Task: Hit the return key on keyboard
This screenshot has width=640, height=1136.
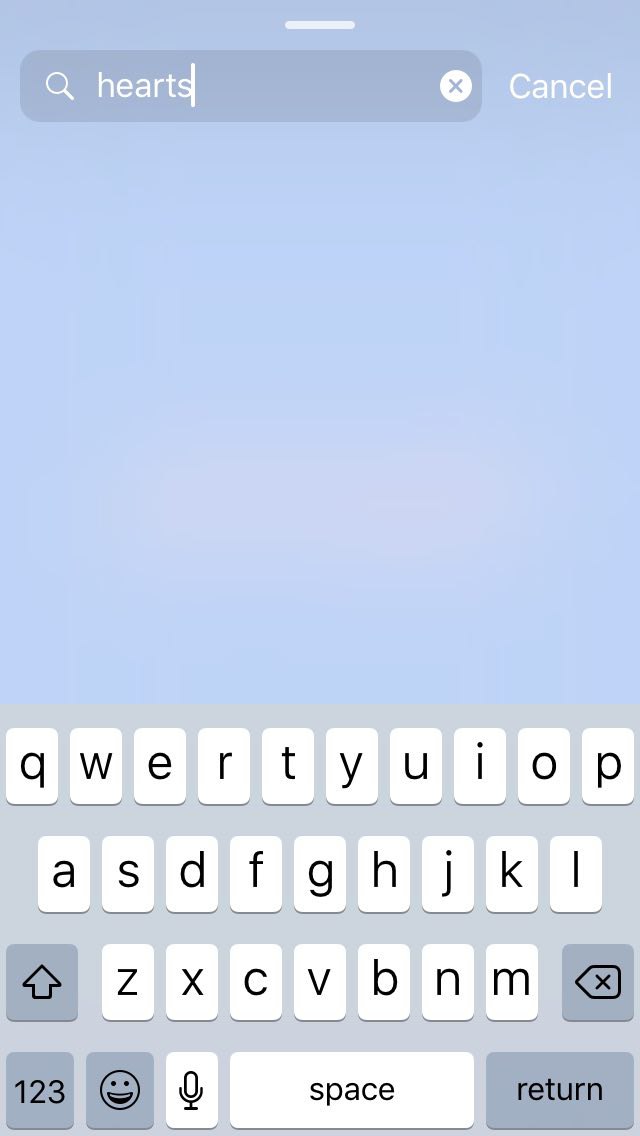Action: [x=560, y=1090]
